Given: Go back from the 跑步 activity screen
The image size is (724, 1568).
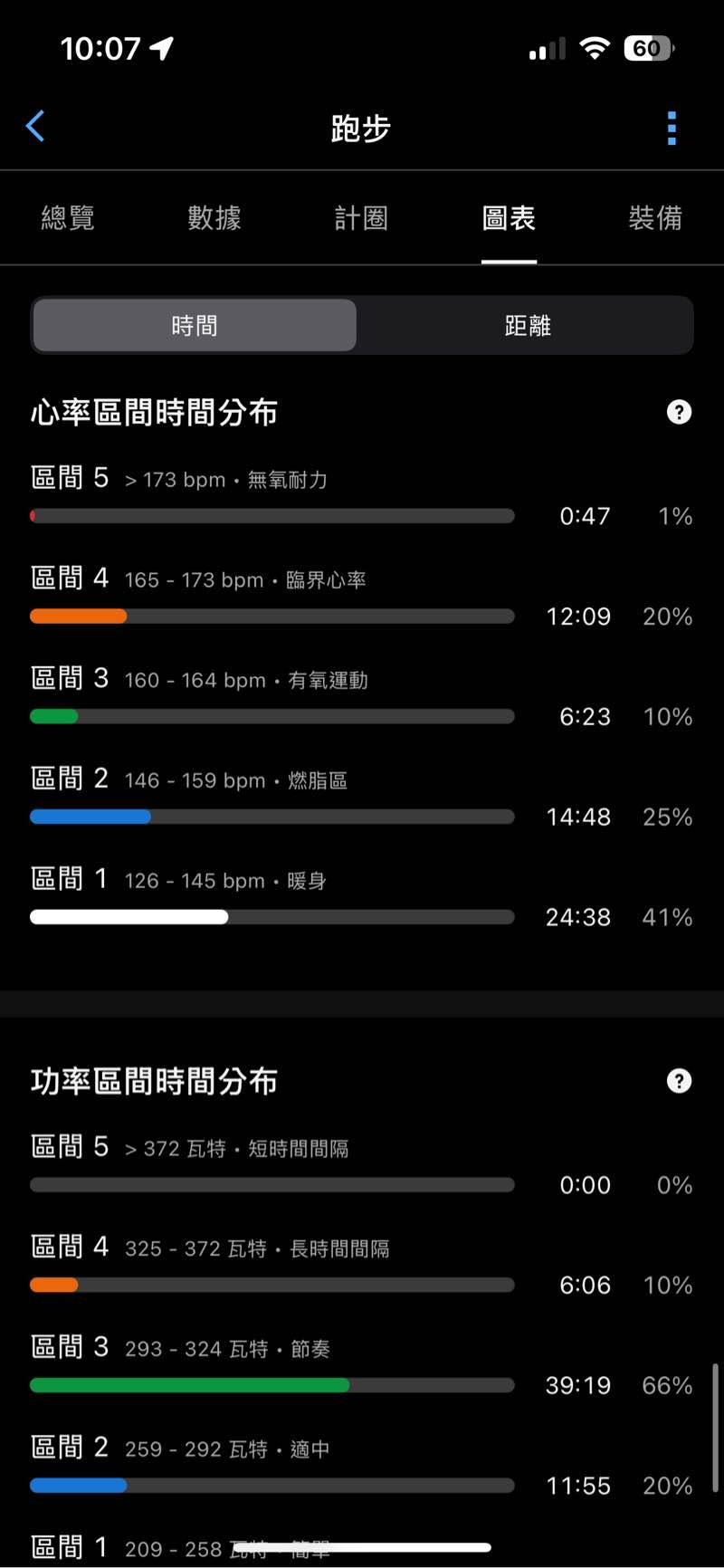Looking at the screenshot, I should click(x=36, y=127).
